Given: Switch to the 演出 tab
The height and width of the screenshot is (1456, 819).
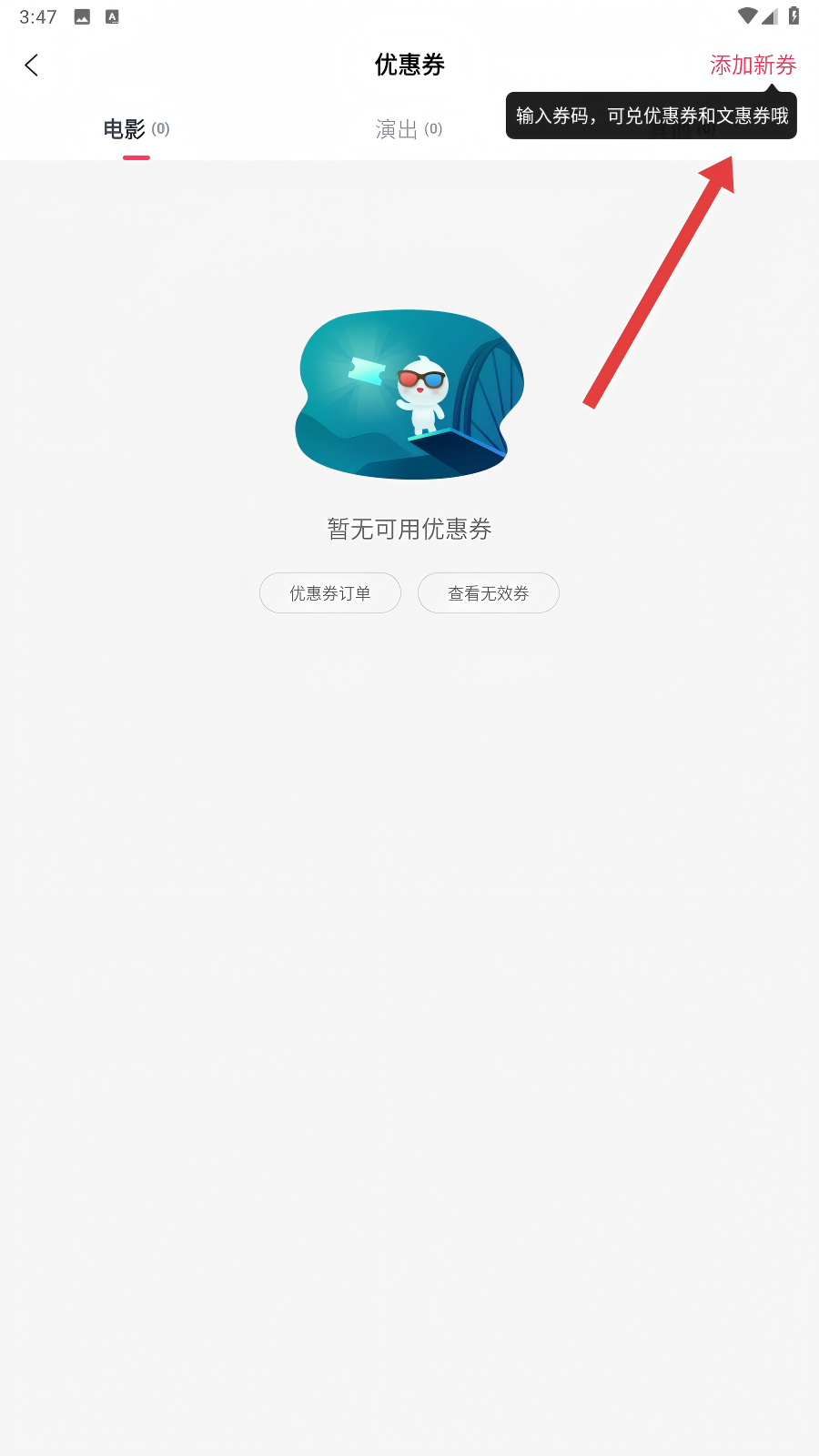Looking at the screenshot, I should click(x=409, y=129).
